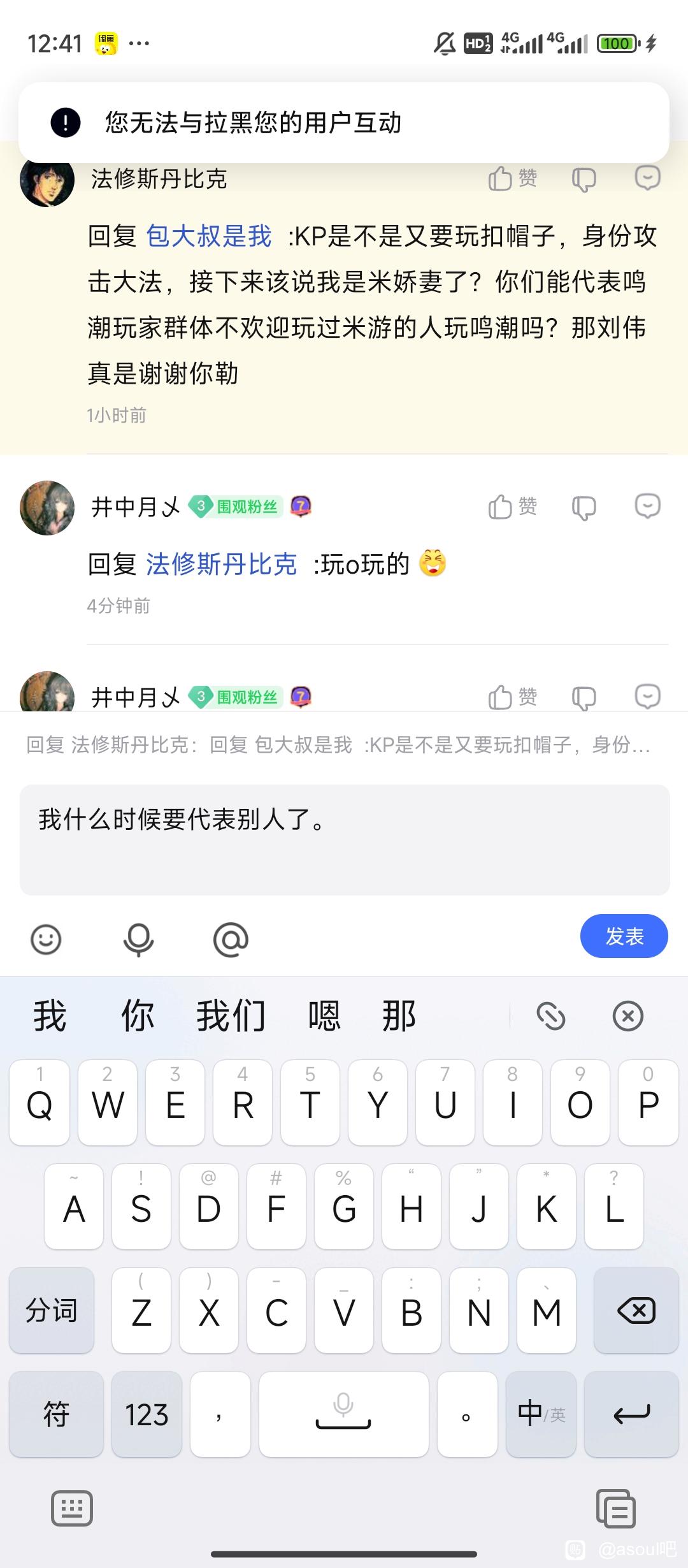Open the emoji picker
Screen dimensions: 688x1568
[x=46, y=939]
